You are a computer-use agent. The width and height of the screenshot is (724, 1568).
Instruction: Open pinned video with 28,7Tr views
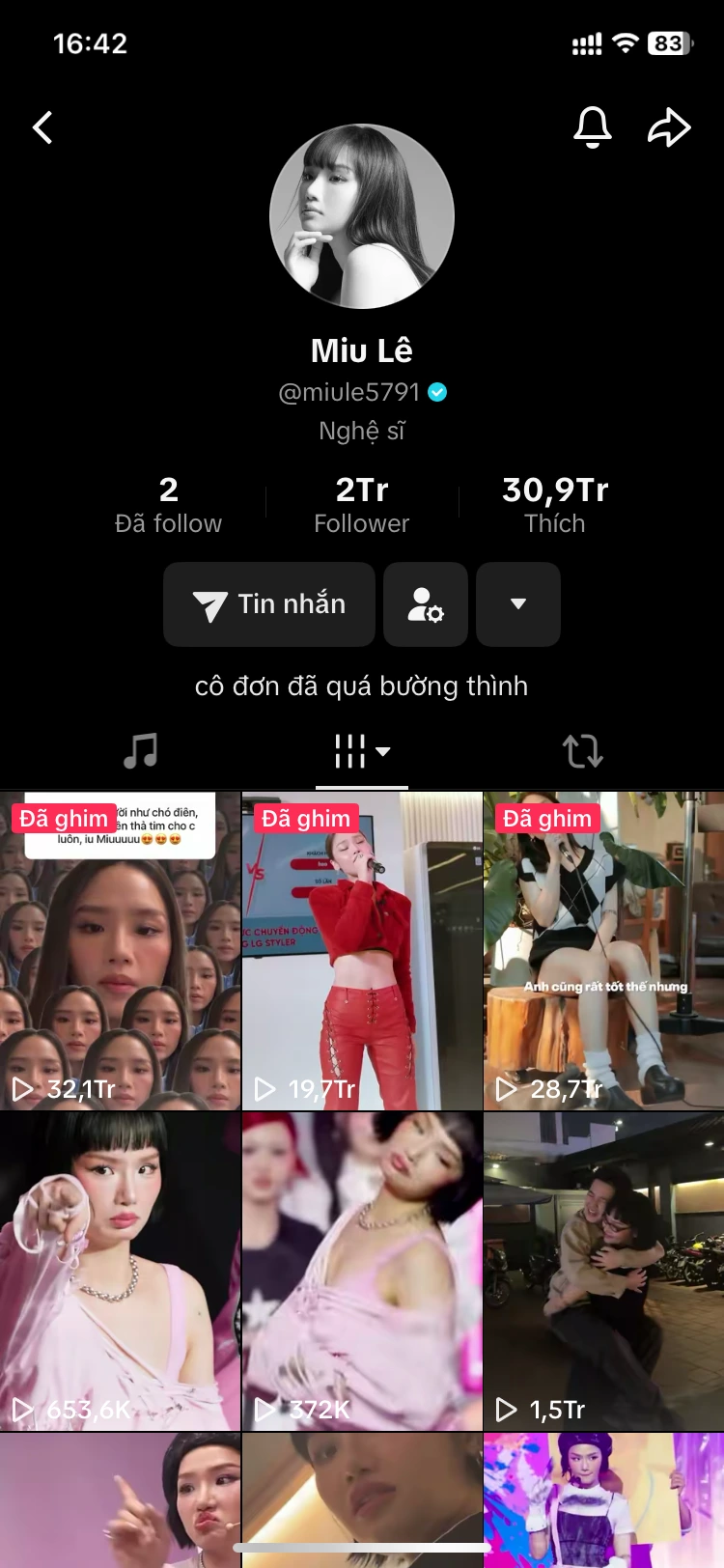(604, 951)
